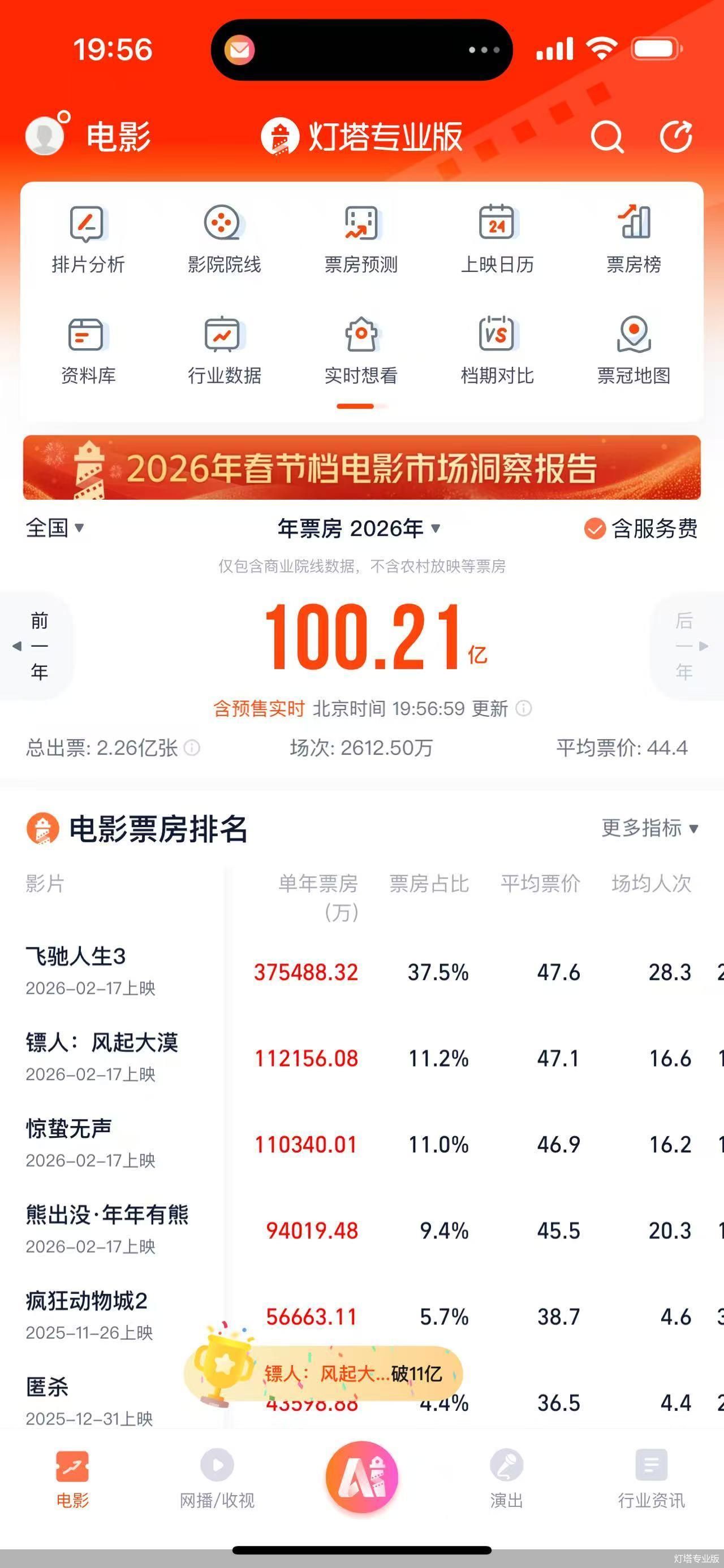The height and width of the screenshot is (1568, 724).
Task: Expand the 全国 region dropdown
Action: [55, 529]
